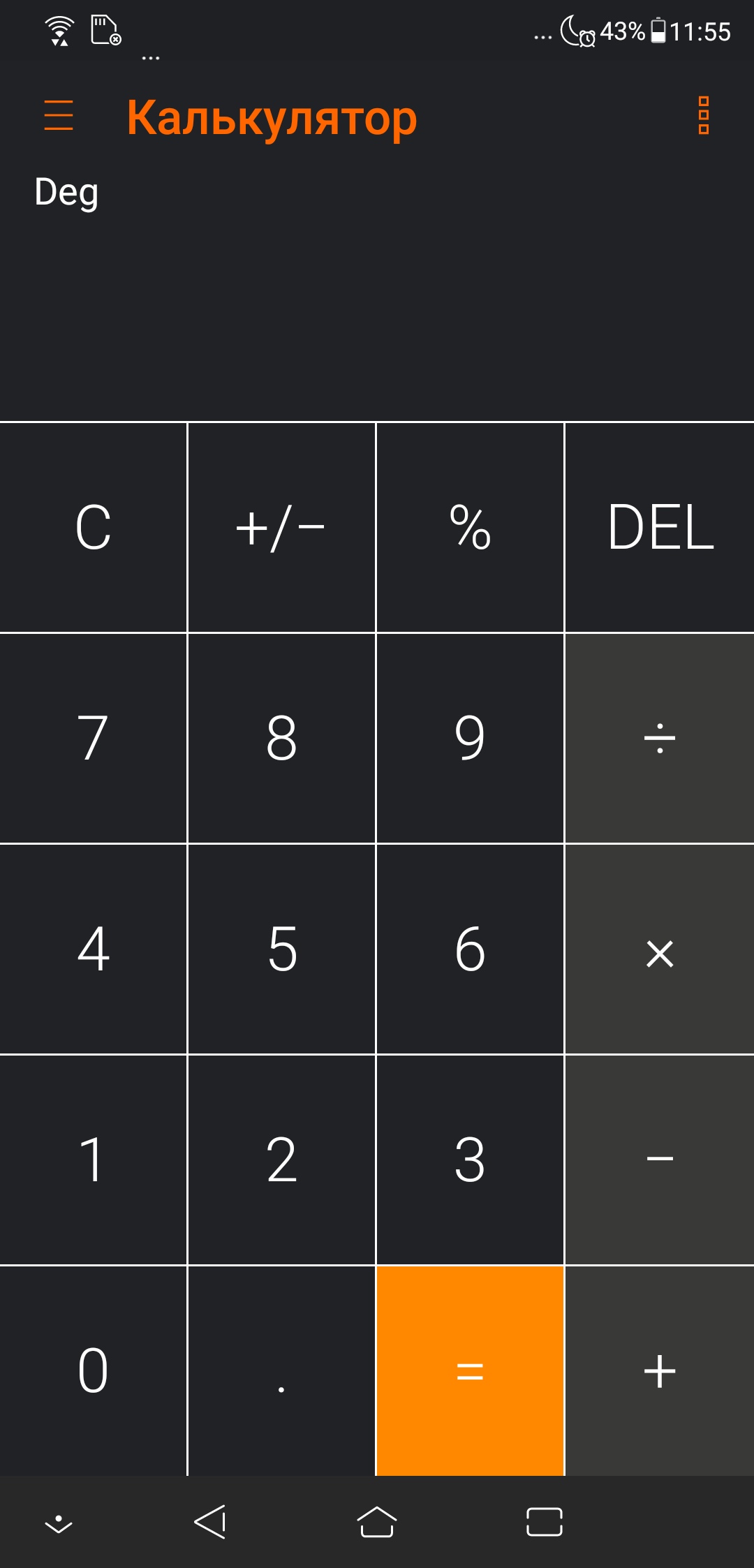Enter the digit 7
Screen dimensions: 754x1568
tap(93, 738)
